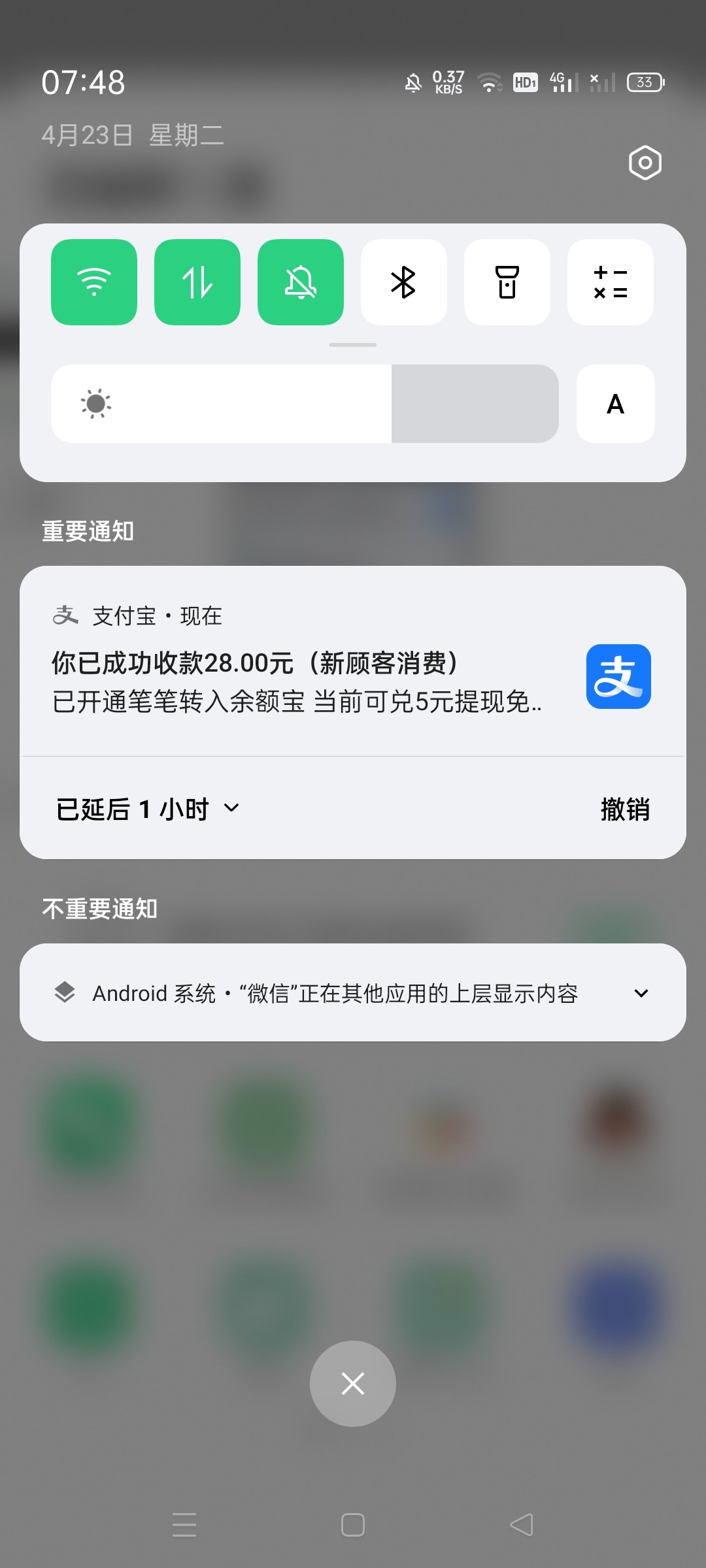Open the calculator shortcut
The image size is (706, 1568).
click(611, 282)
